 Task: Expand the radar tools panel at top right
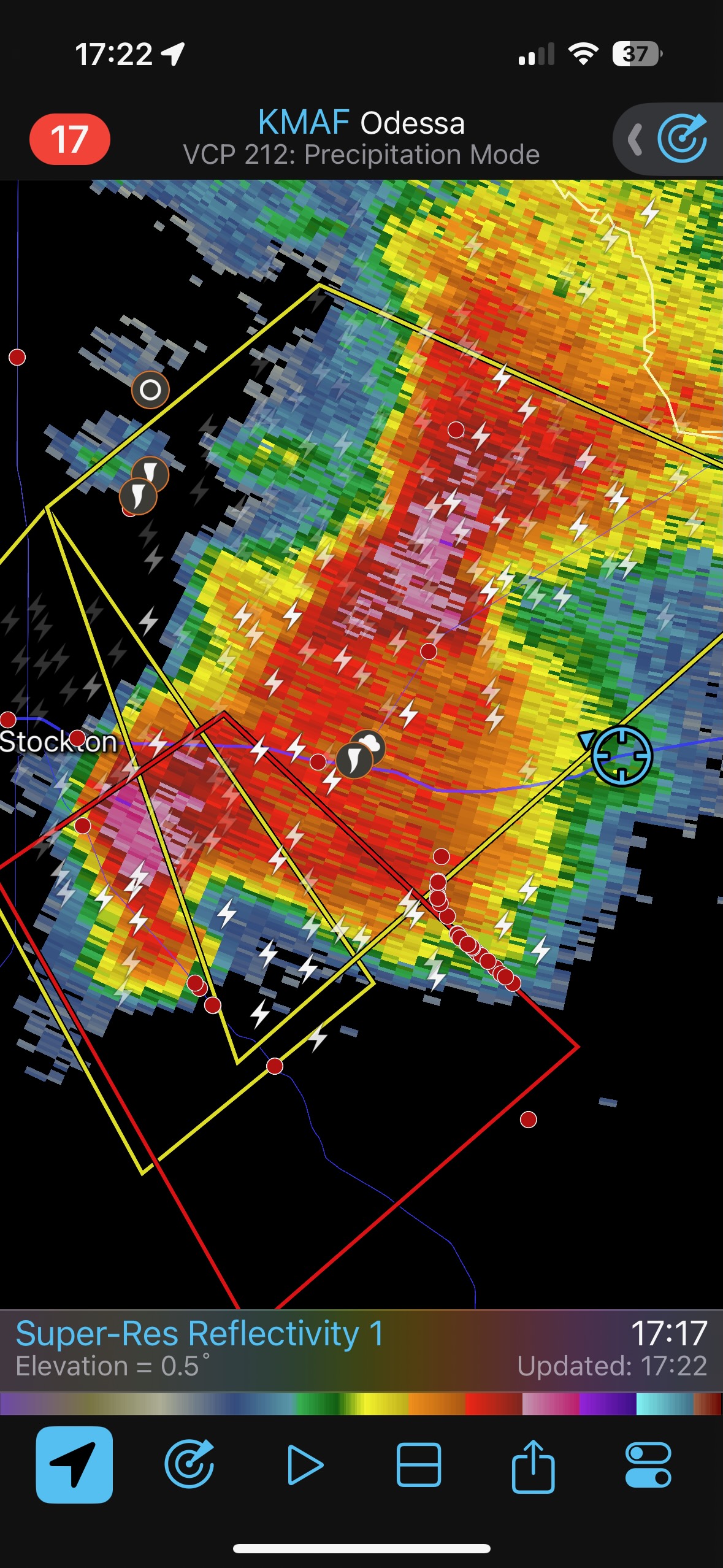tap(670, 139)
